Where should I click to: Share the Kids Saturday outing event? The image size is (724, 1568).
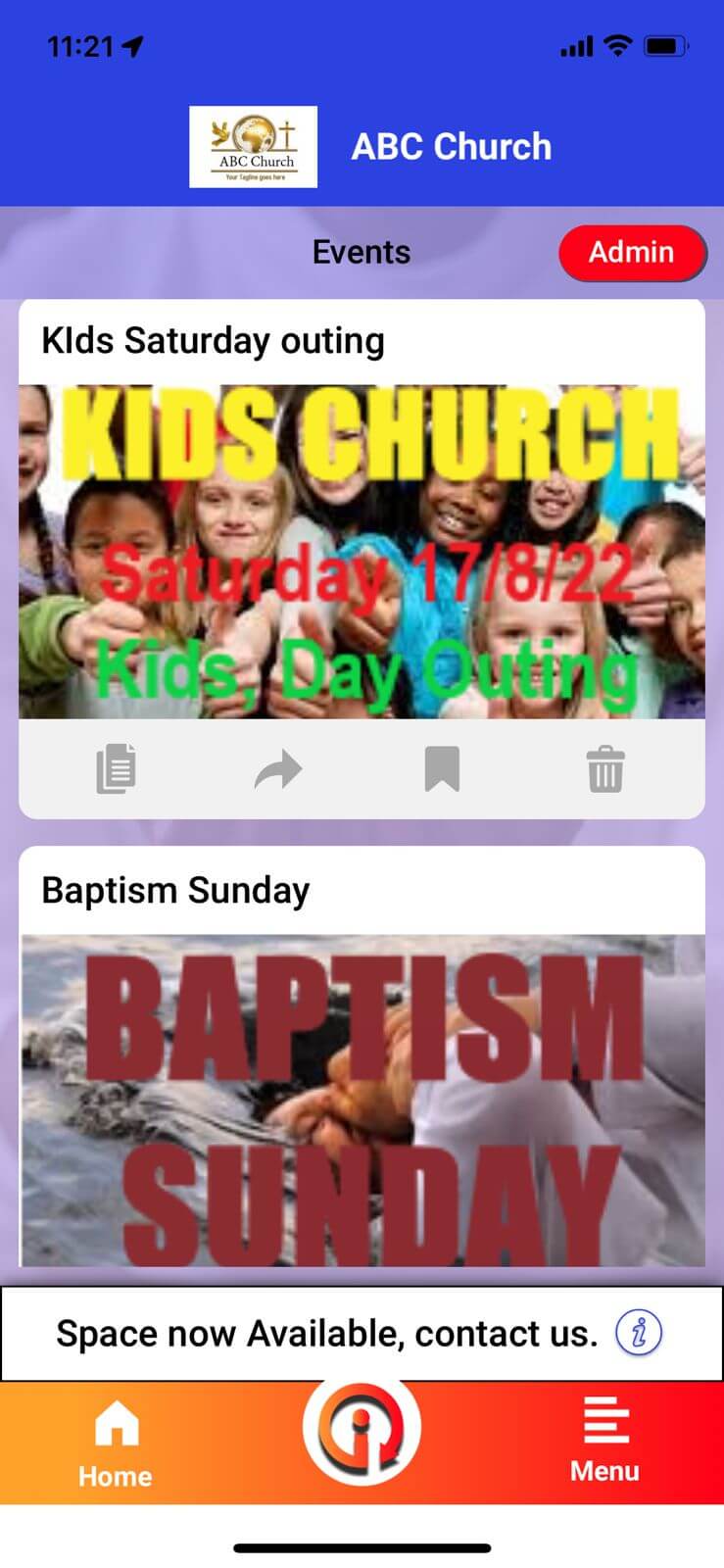pyautogui.click(x=278, y=769)
